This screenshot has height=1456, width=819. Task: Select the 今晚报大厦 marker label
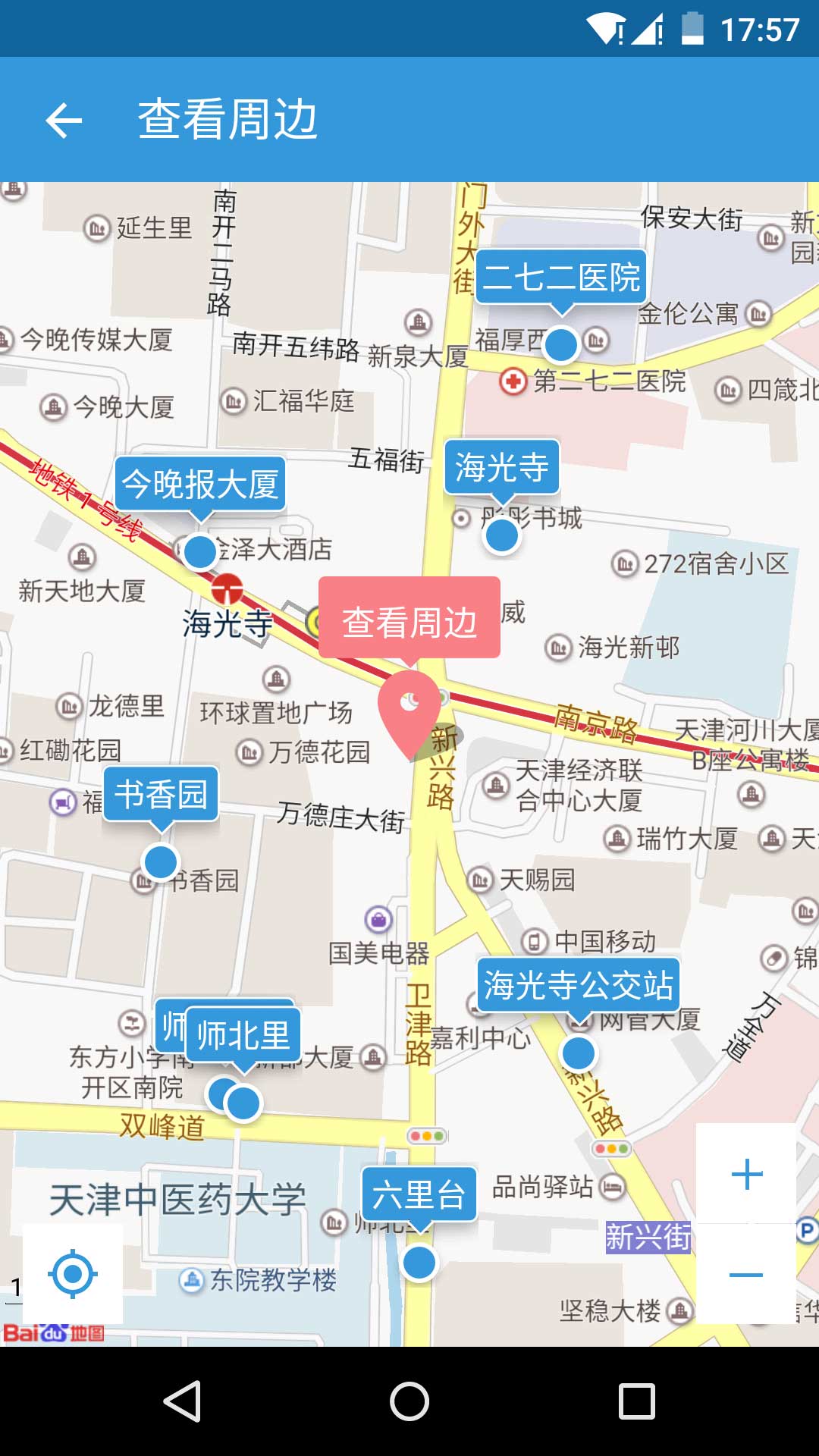pos(200,484)
